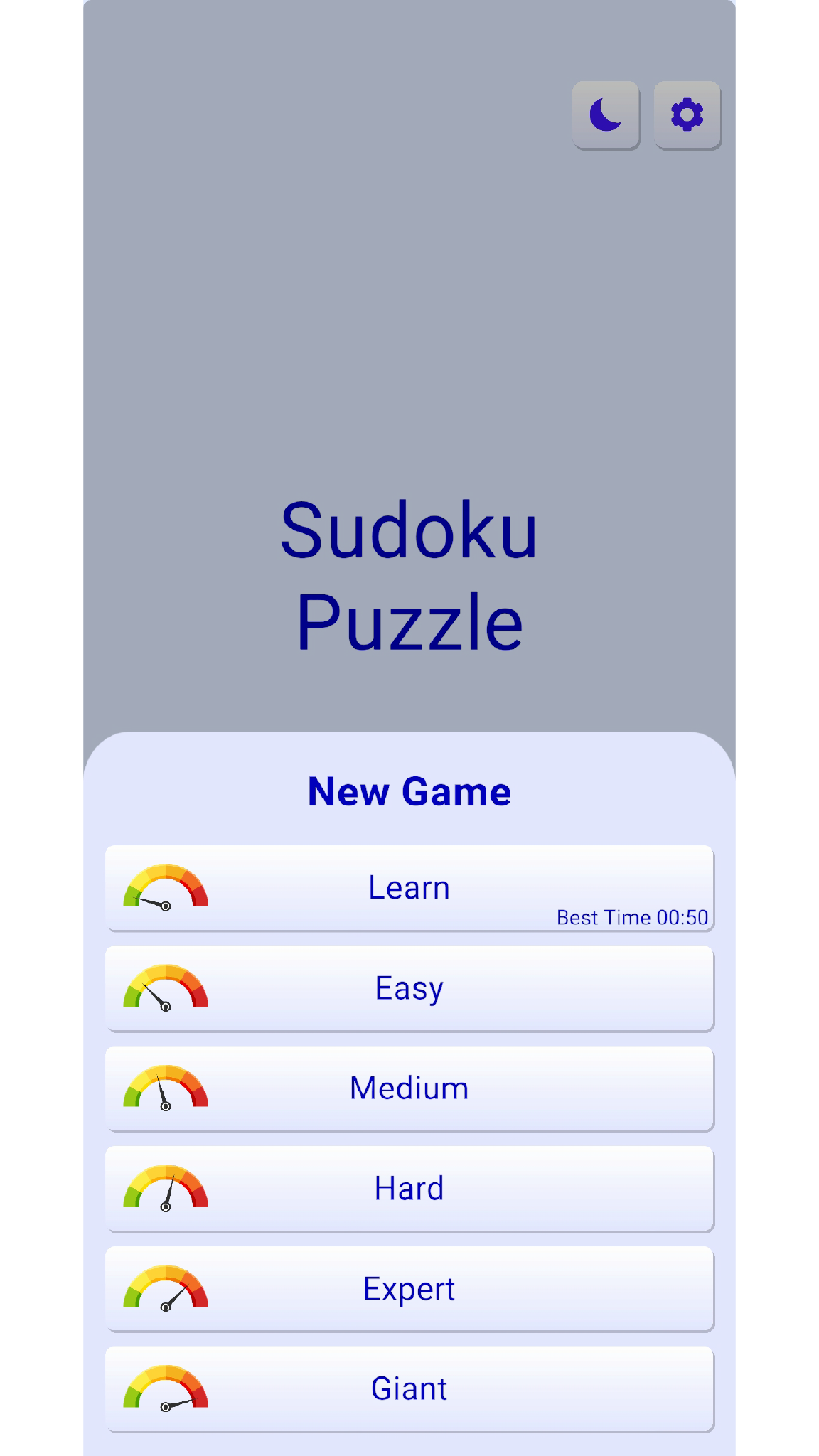
Task: Start an Easy sudoku puzzle
Action: [x=409, y=987]
